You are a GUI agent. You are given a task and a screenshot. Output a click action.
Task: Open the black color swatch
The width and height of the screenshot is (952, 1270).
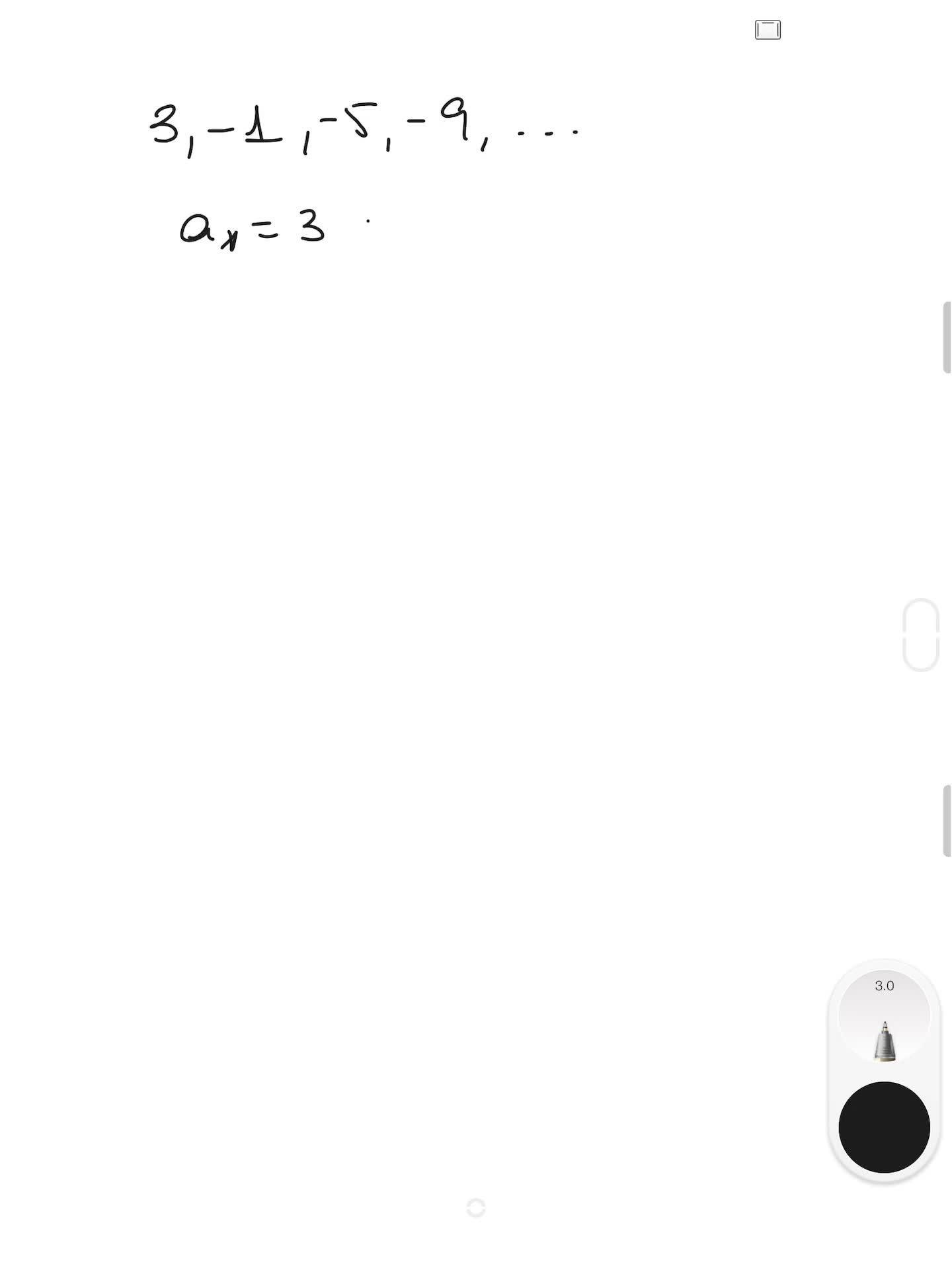coord(884,1127)
